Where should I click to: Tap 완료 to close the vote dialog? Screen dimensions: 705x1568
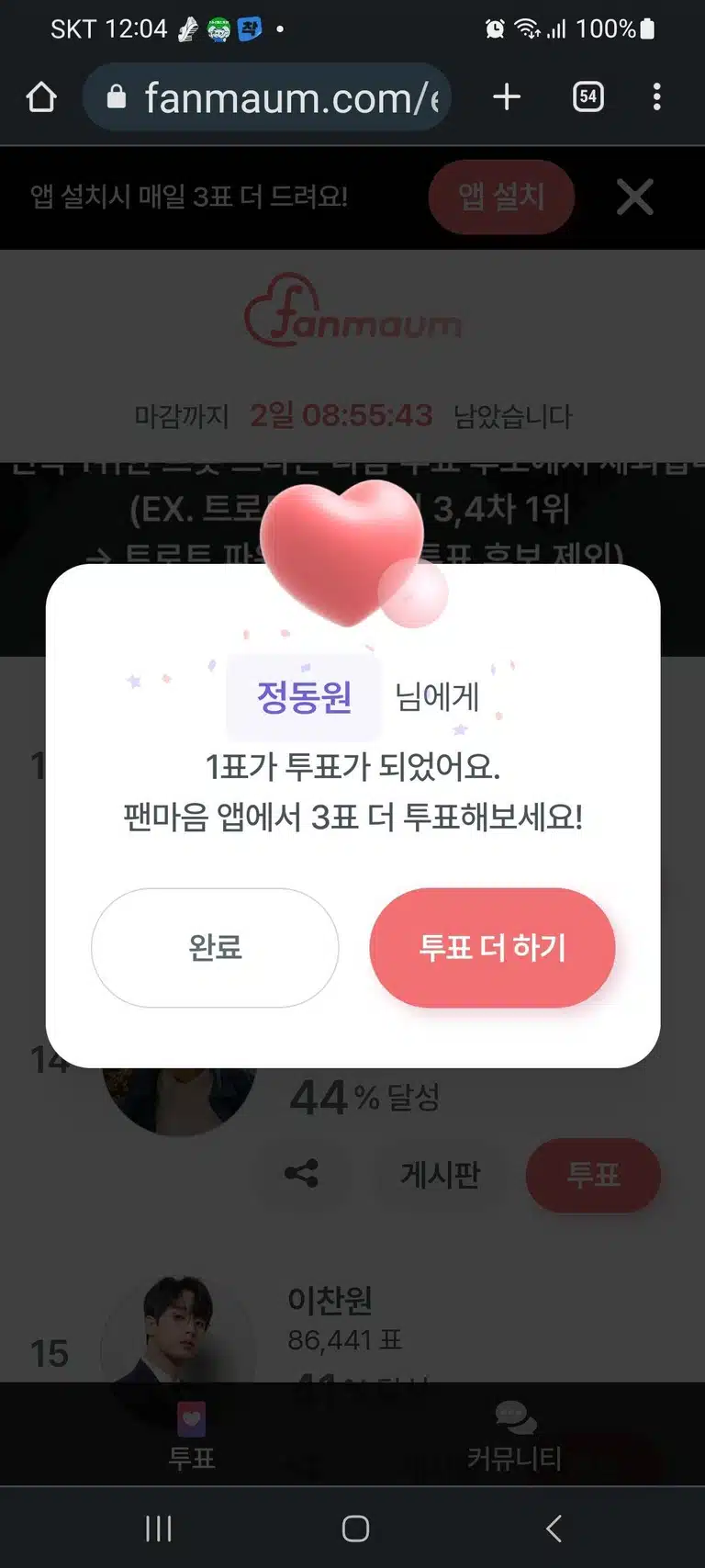tap(215, 947)
